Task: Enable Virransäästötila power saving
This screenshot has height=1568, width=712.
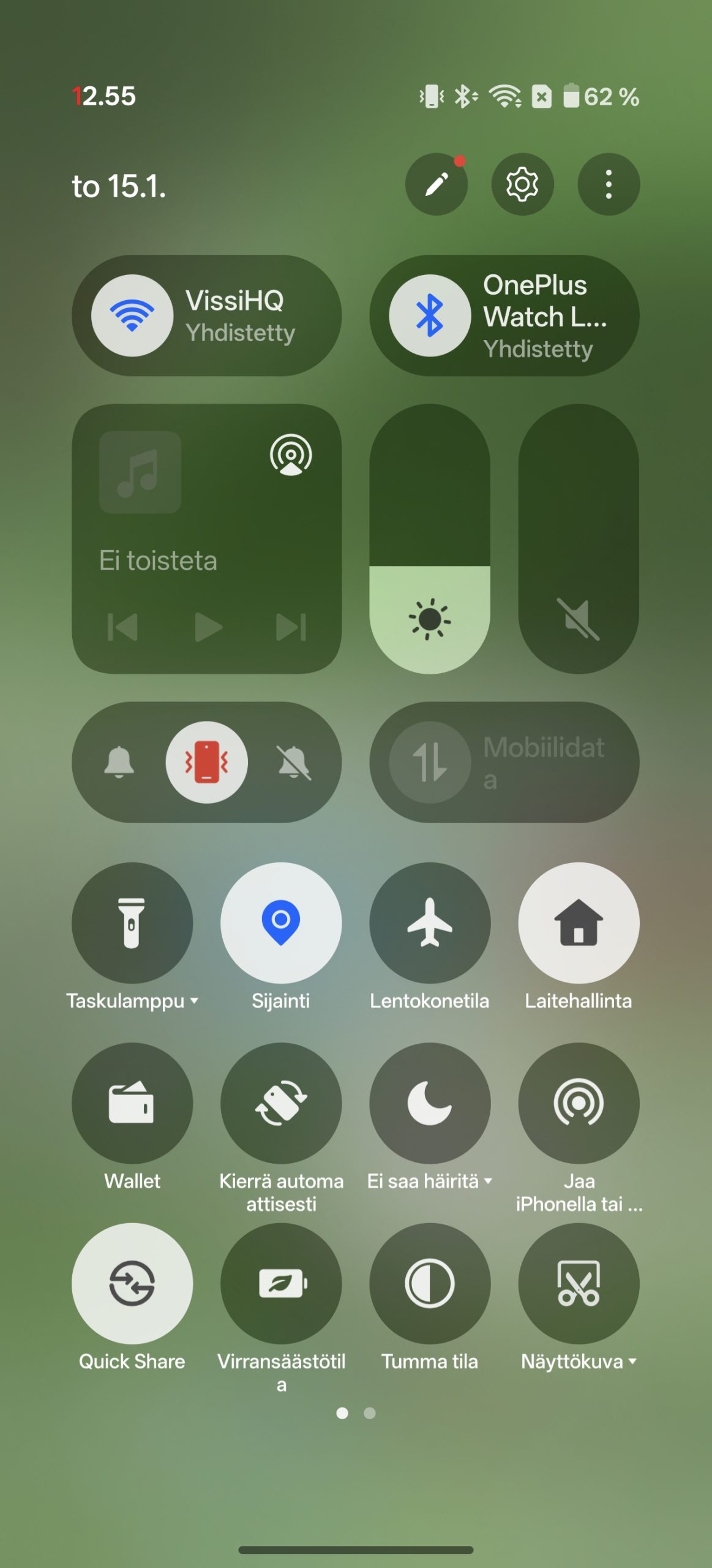Action: 281,1283
